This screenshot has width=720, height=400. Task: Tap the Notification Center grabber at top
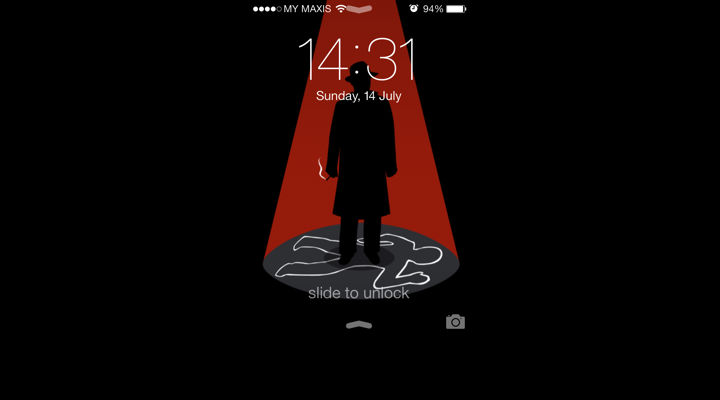point(359,9)
